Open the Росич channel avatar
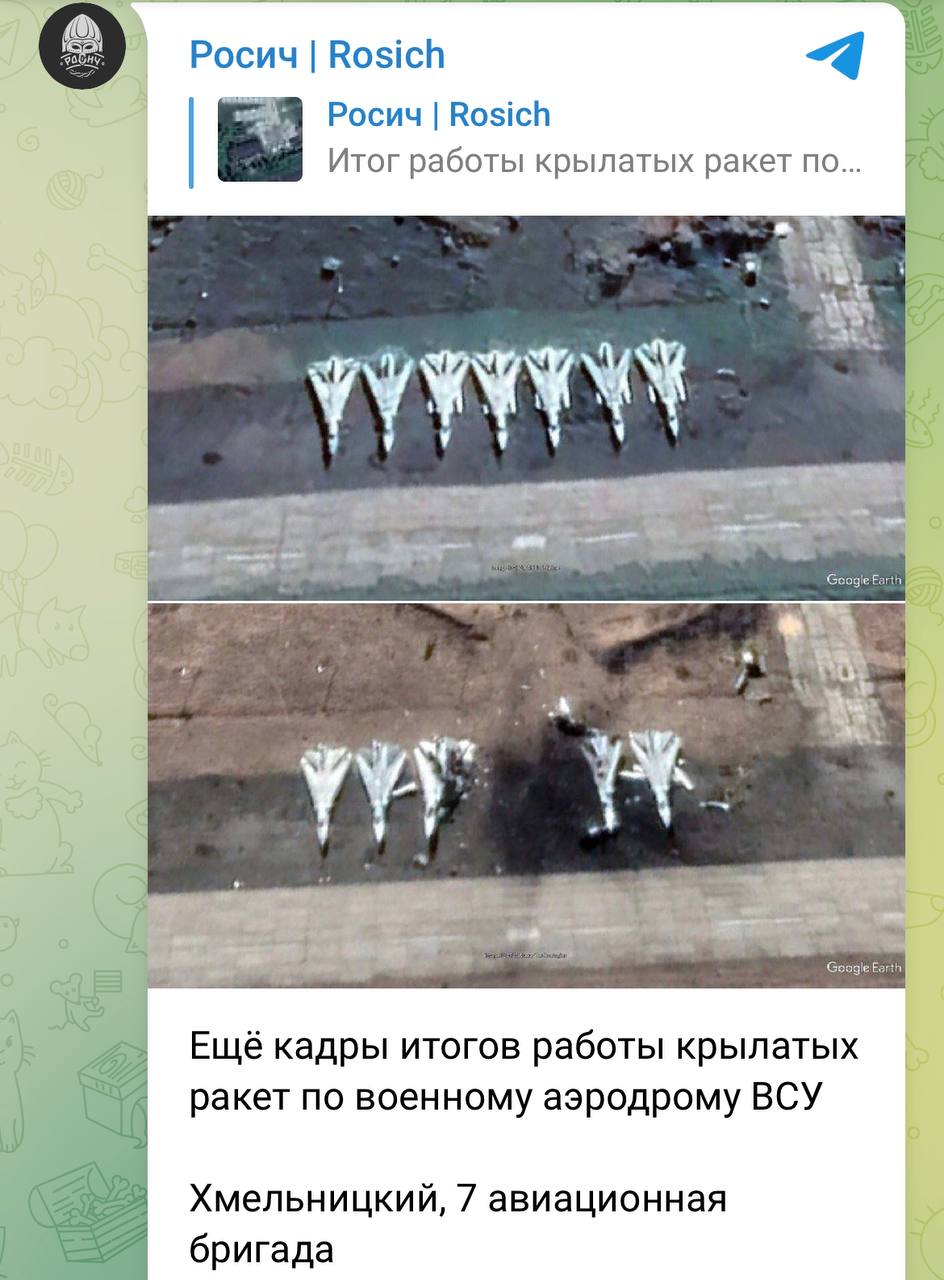The height and width of the screenshot is (1280, 944). tap(82, 45)
